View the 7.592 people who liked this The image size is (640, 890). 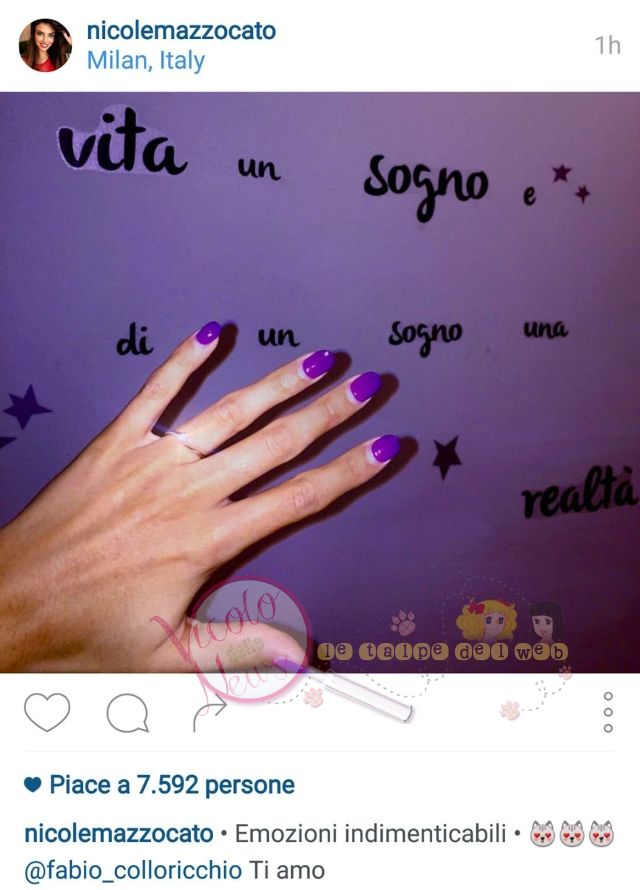click(x=170, y=785)
